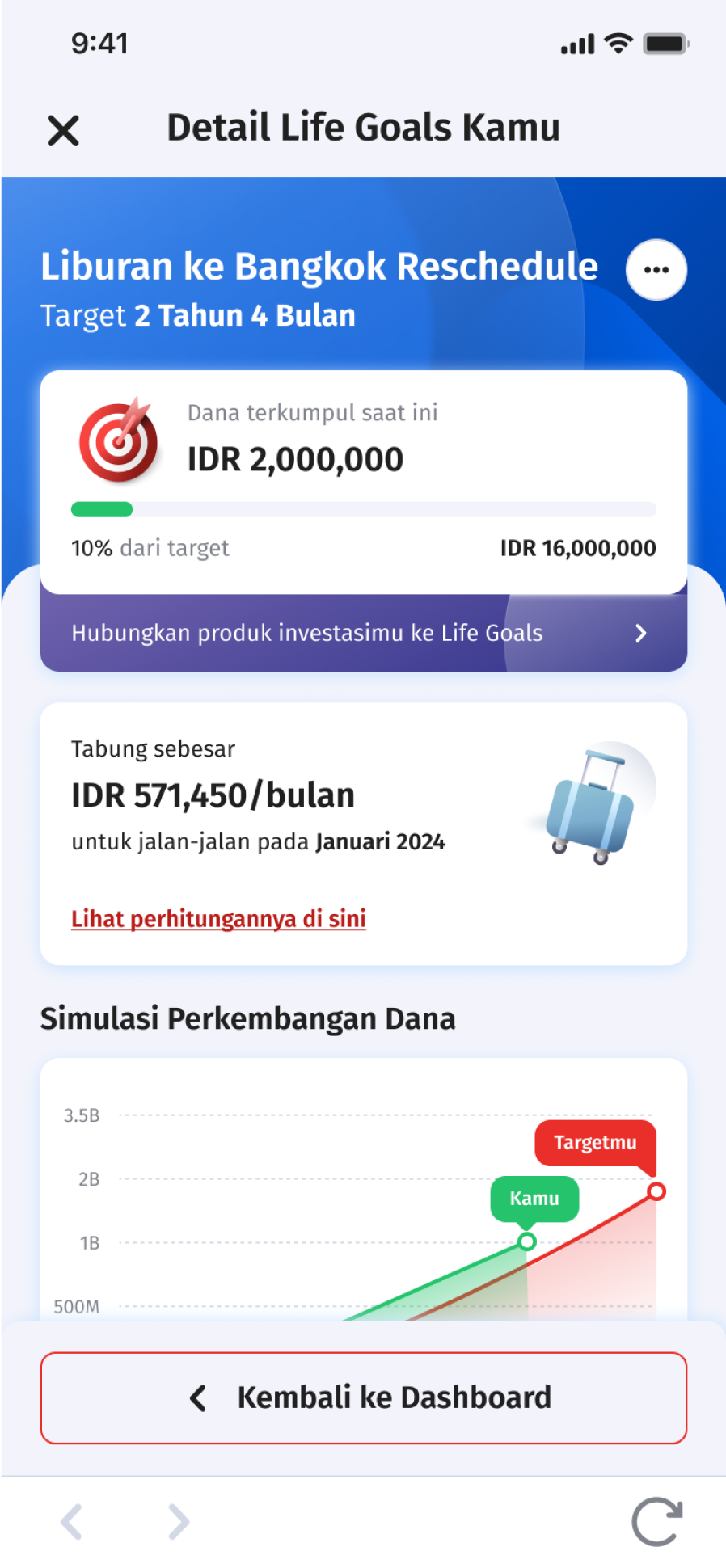Go back using the browser back arrow
Viewport: 726px width, 1568px height.
[x=72, y=1522]
